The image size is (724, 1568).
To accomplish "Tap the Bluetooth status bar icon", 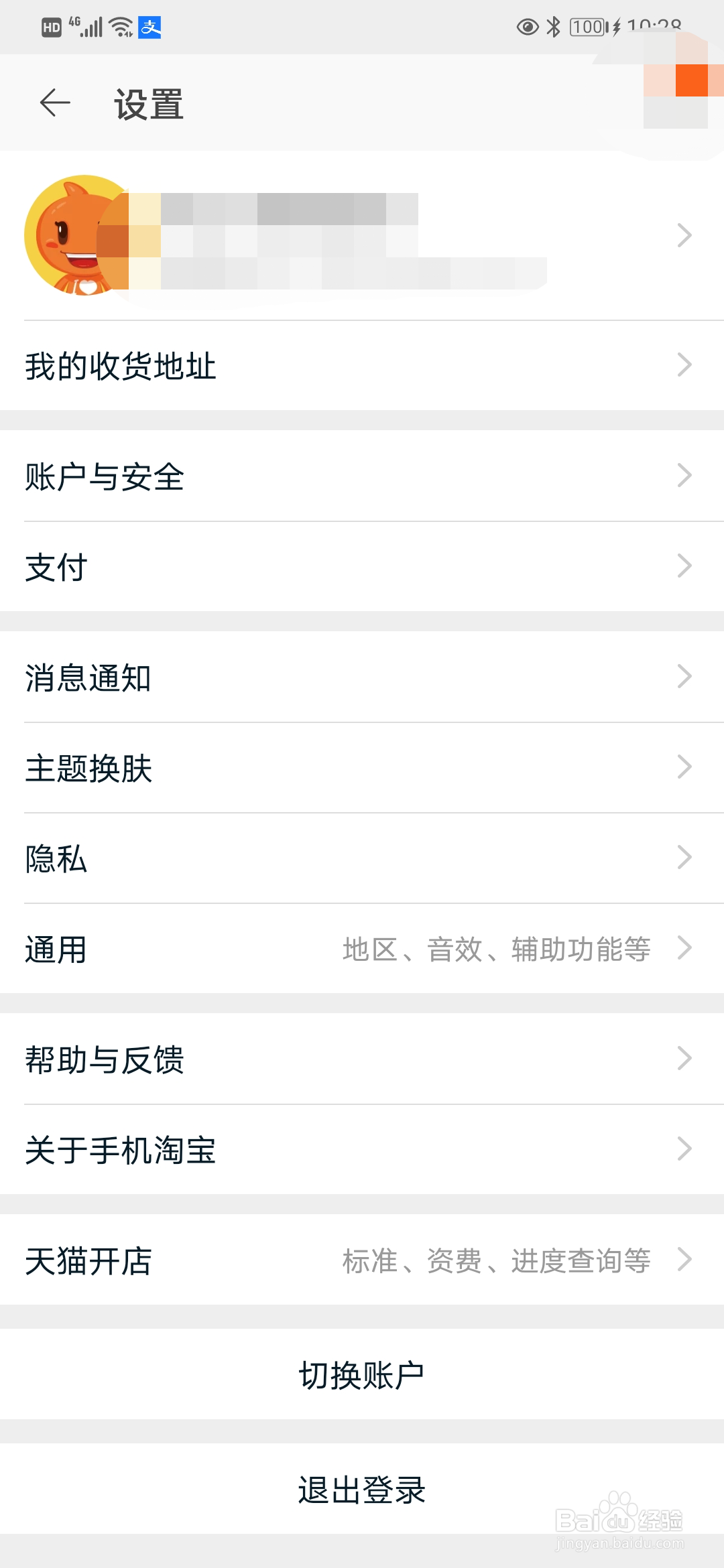I will tap(554, 27).
